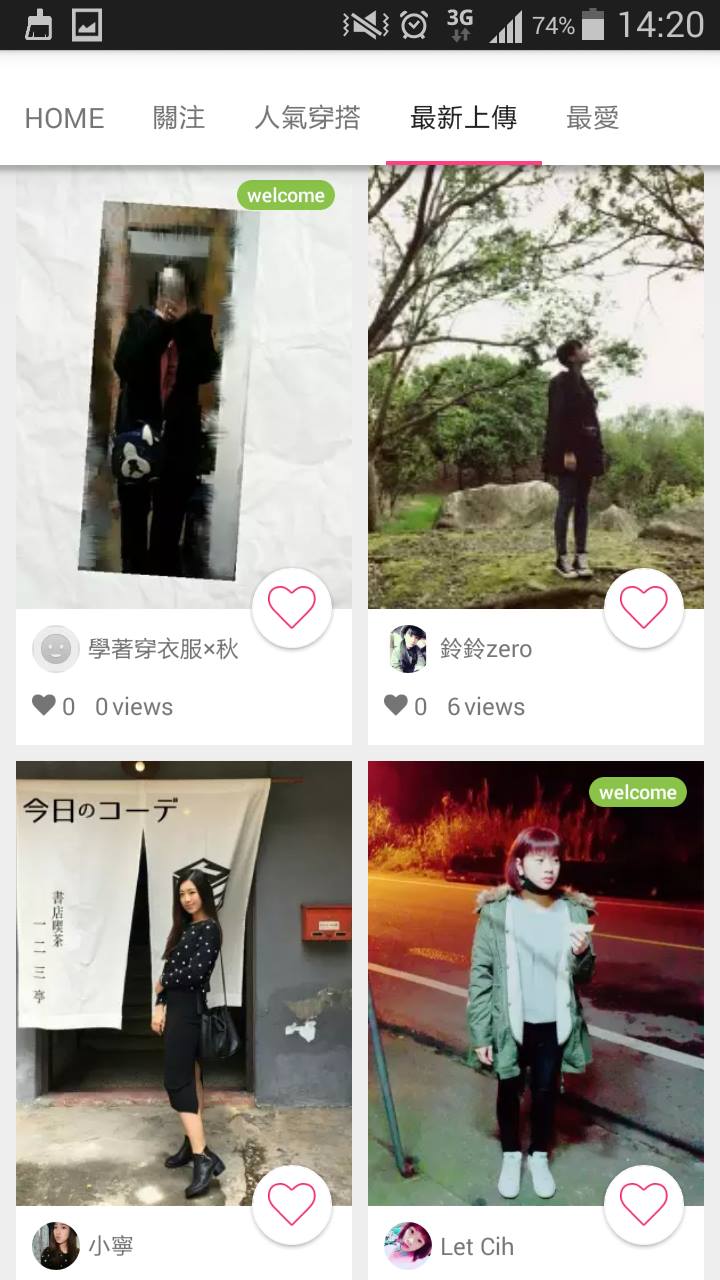Open 學著穿衣服×秋's profile avatar
Screen dimensions: 720x1280
[x=56, y=649]
